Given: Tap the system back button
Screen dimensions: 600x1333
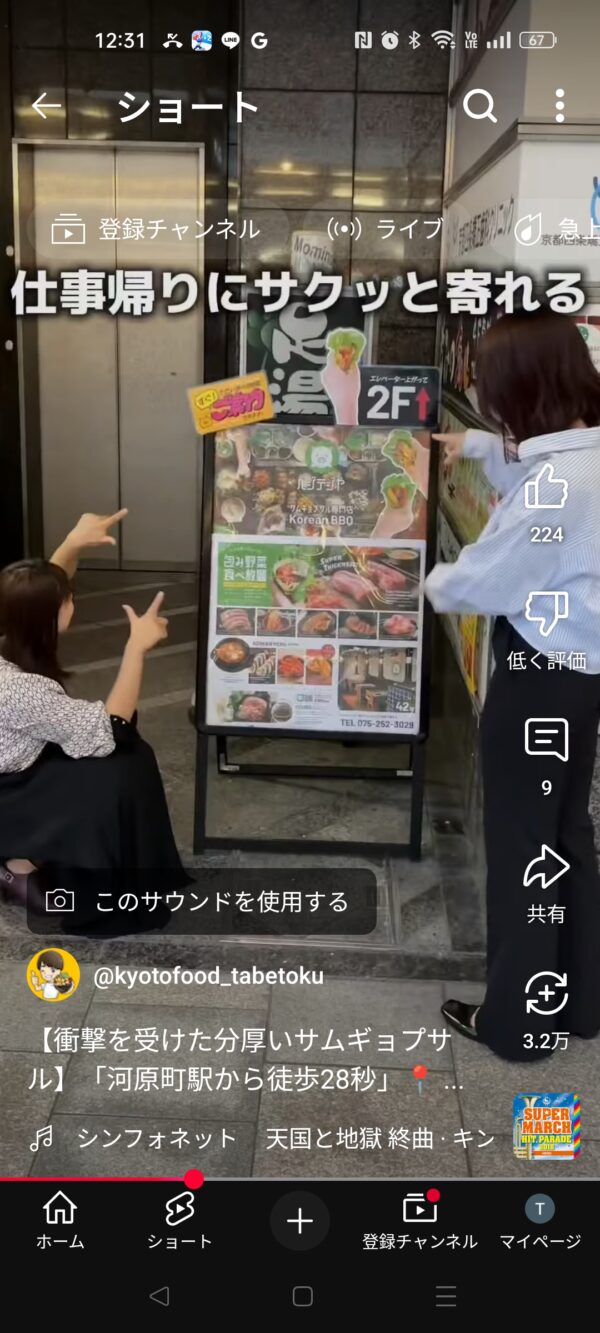Looking at the screenshot, I should pyautogui.click(x=158, y=1296).
